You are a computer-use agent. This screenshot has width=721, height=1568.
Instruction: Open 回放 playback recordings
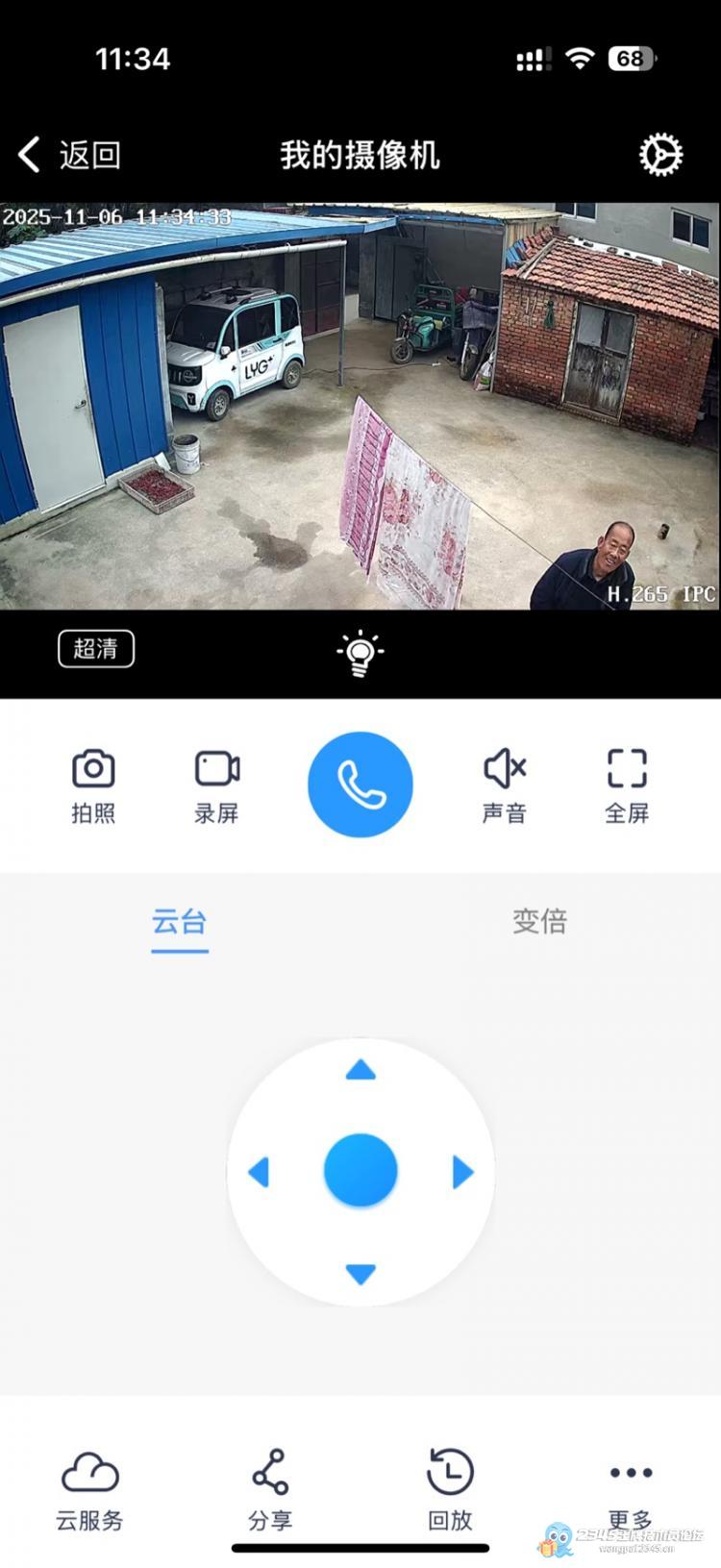[450, 1490]
